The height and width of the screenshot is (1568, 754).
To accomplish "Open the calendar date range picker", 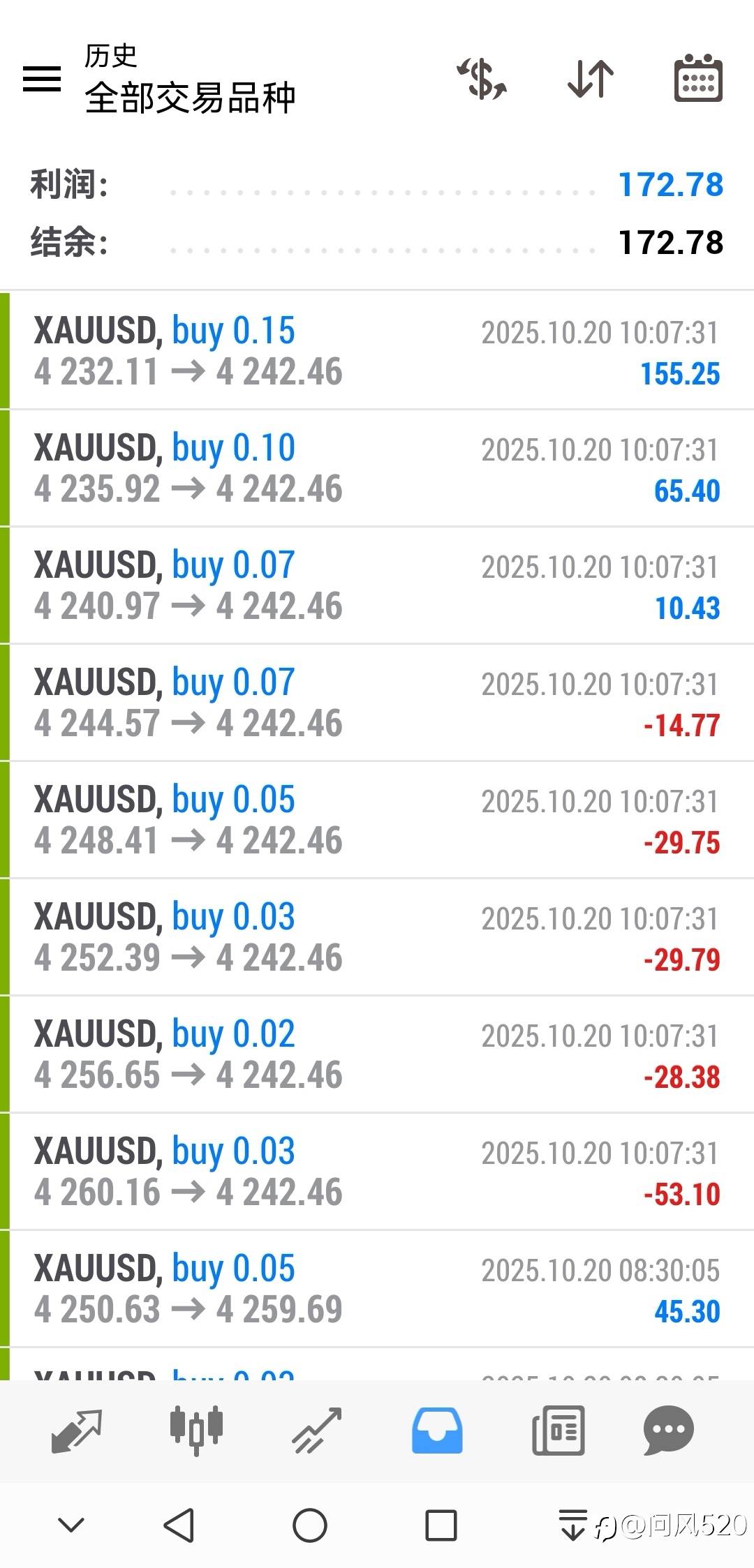I will pos(698,78).
